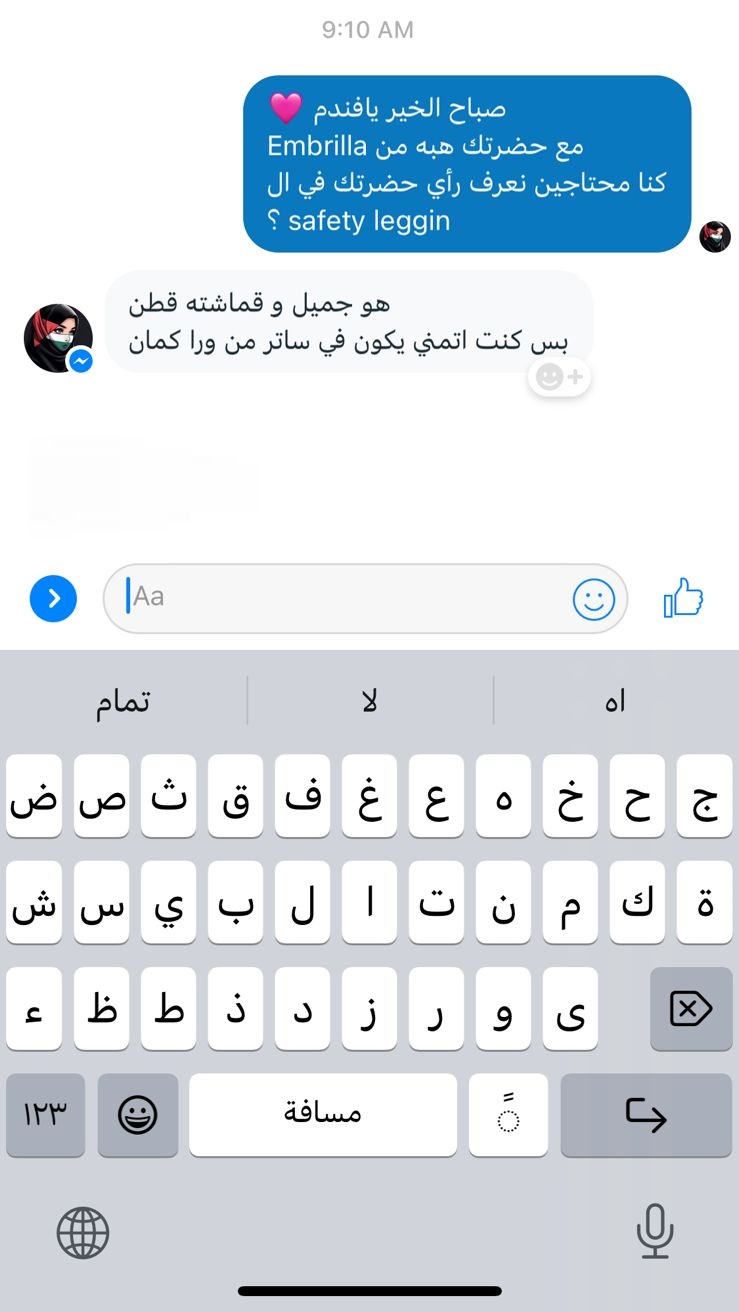This screenshot has height=1312, width=739.
Task: Tap the message text field
Action: [340, 598]
